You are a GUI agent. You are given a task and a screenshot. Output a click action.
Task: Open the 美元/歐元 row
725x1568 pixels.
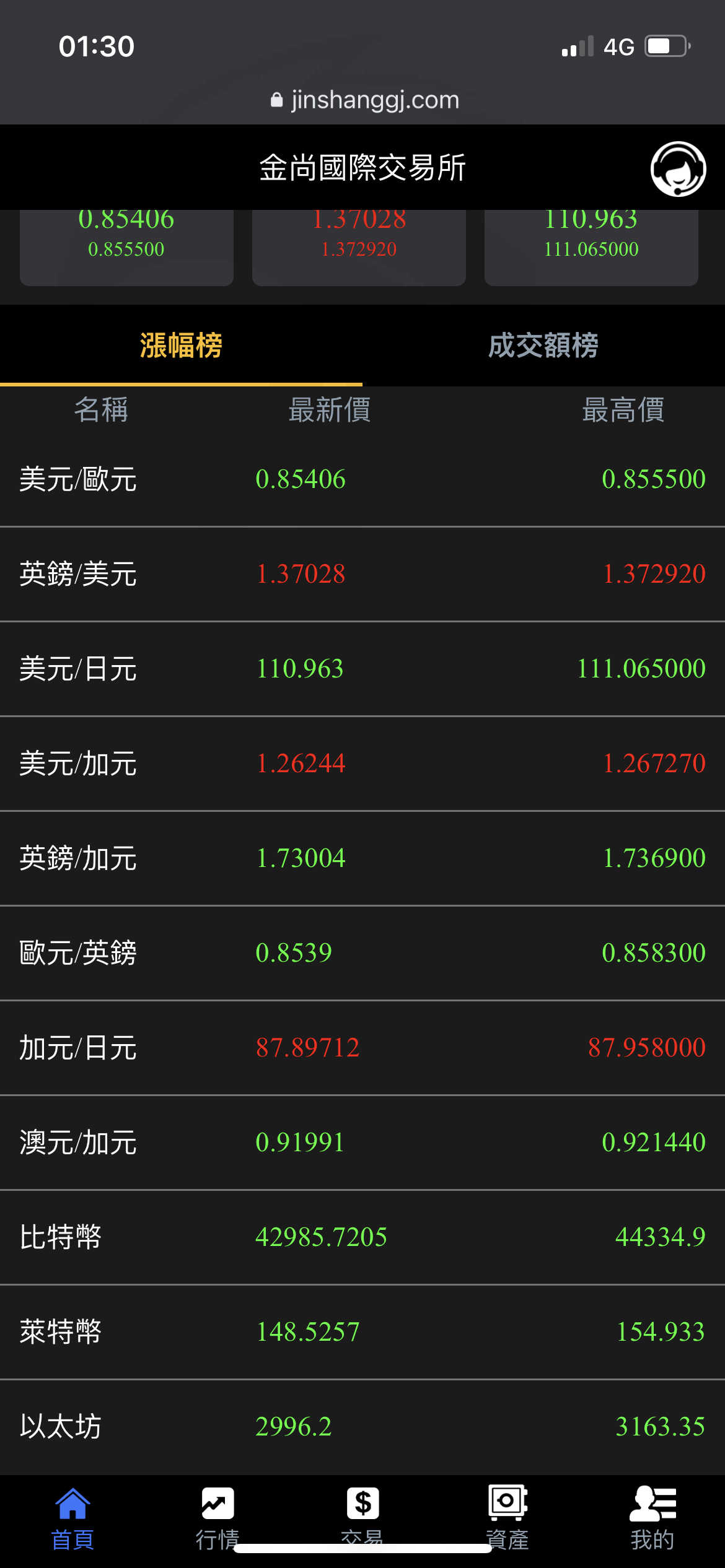[x=362, y=479]
